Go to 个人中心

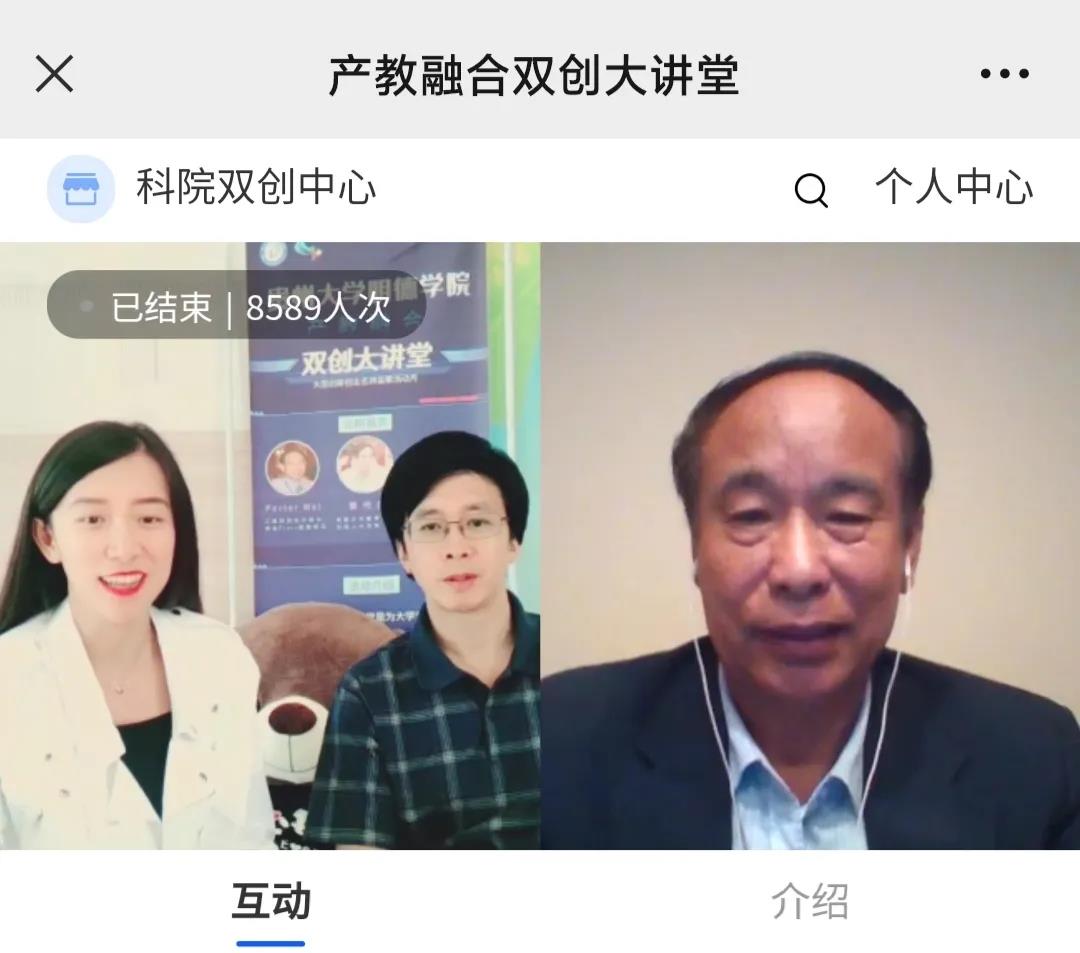(x=953, y=188)
